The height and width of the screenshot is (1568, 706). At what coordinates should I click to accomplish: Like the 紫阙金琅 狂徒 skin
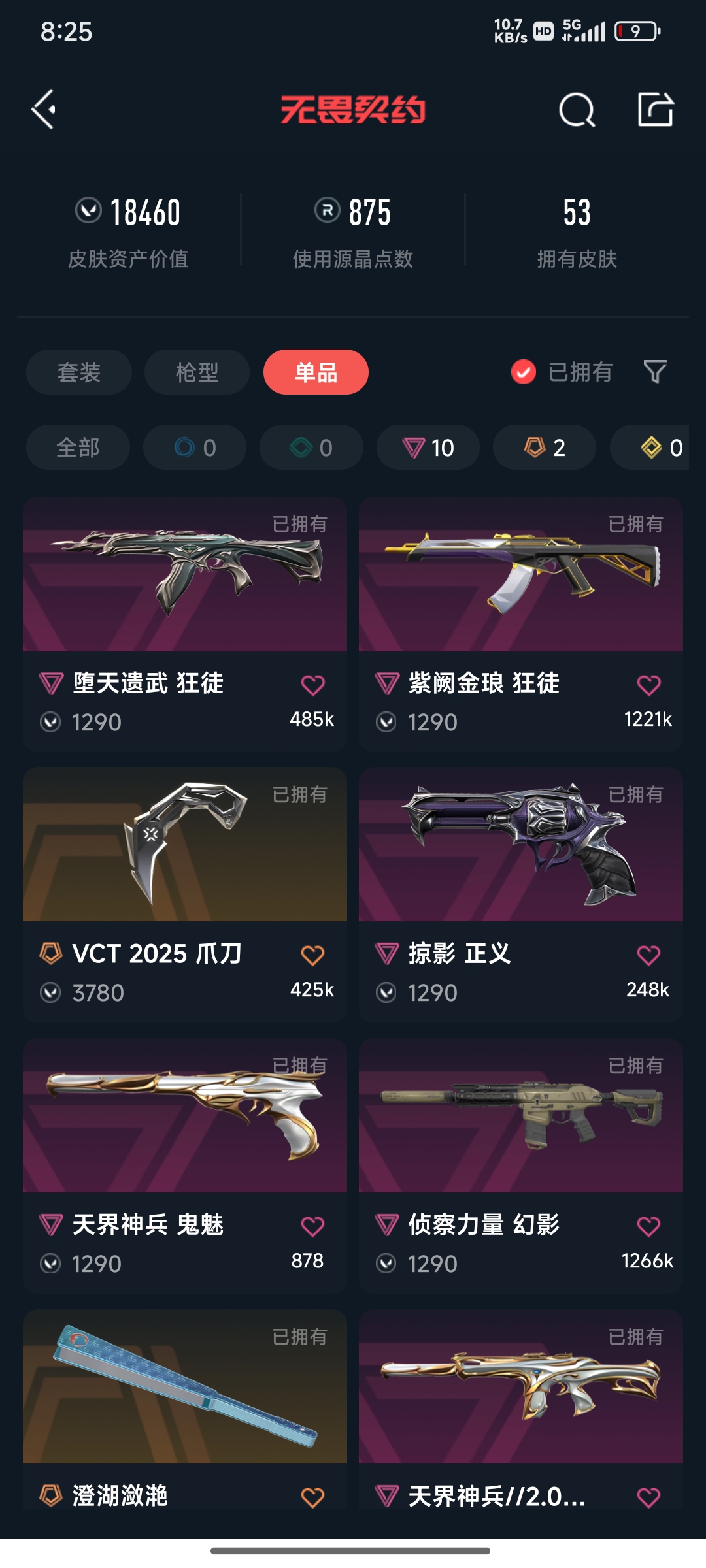[648, 685]
